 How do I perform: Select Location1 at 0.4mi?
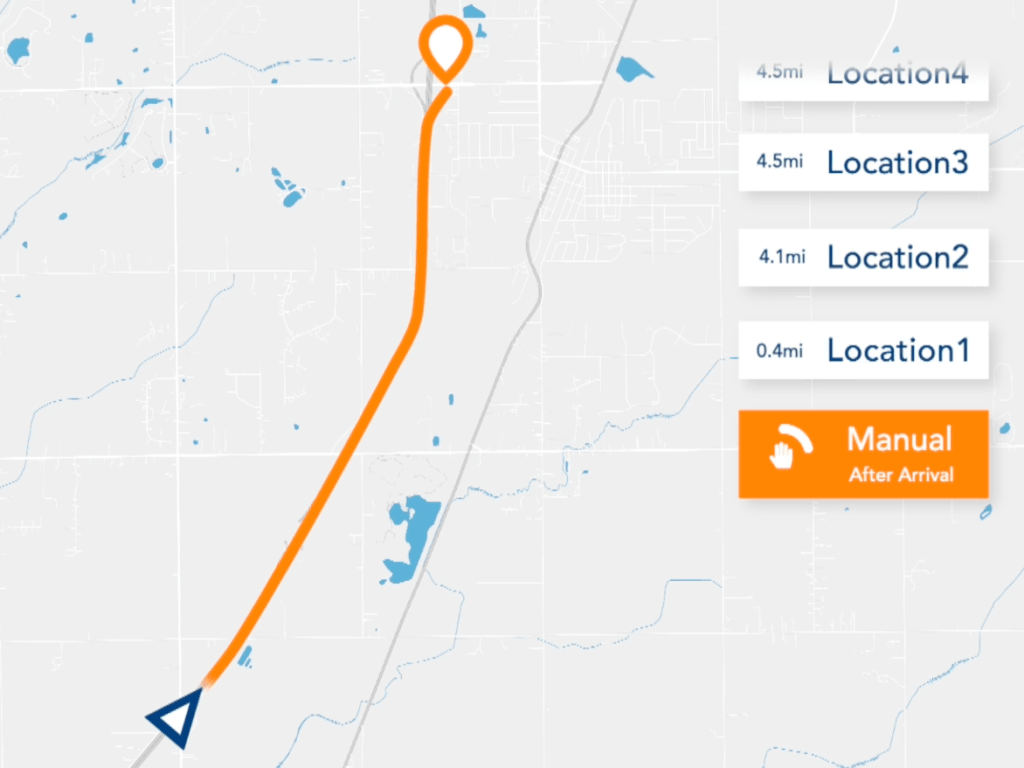(863, 350)
